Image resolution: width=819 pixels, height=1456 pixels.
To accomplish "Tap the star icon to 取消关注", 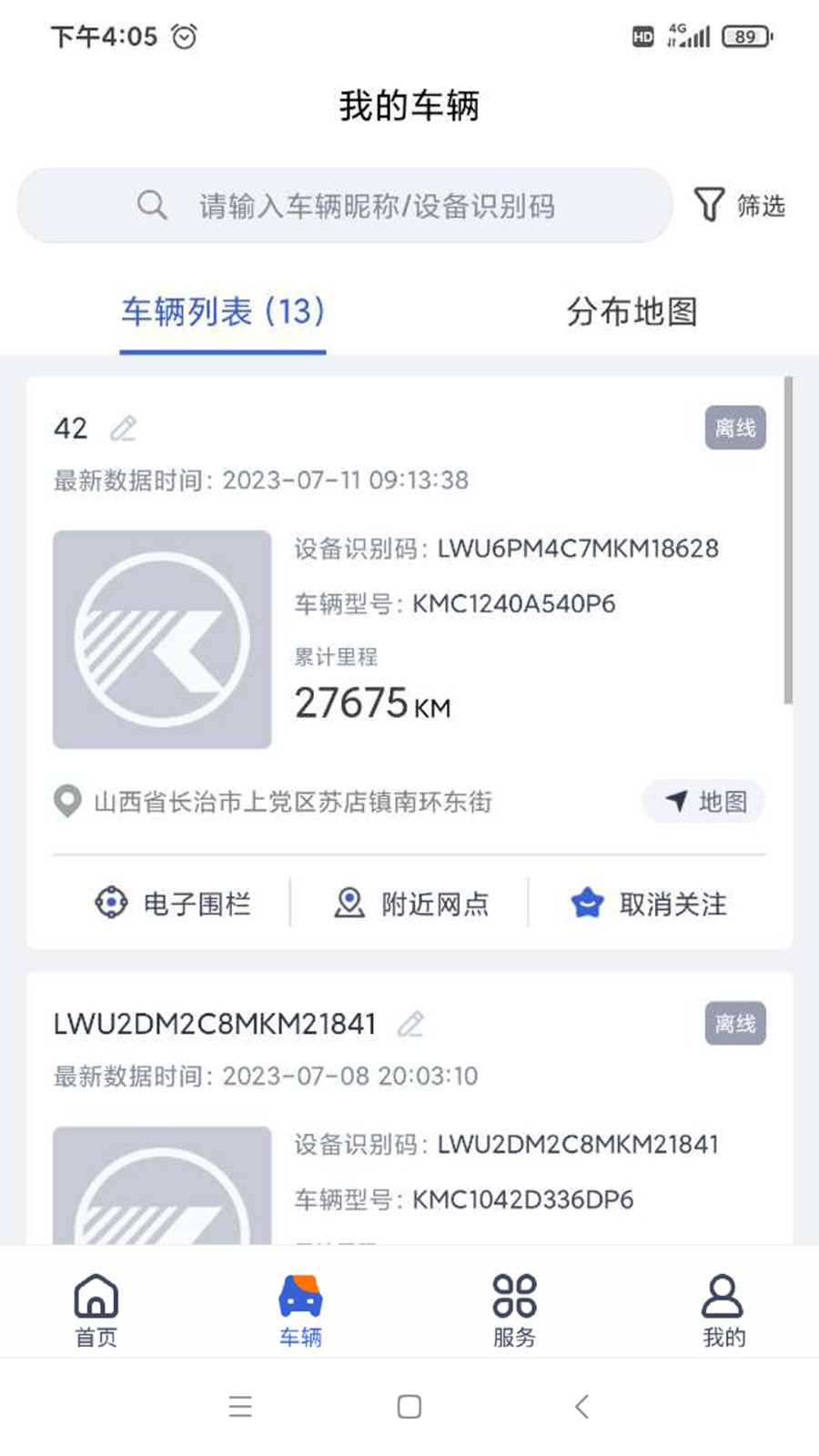I will click(x=588, y=902).
